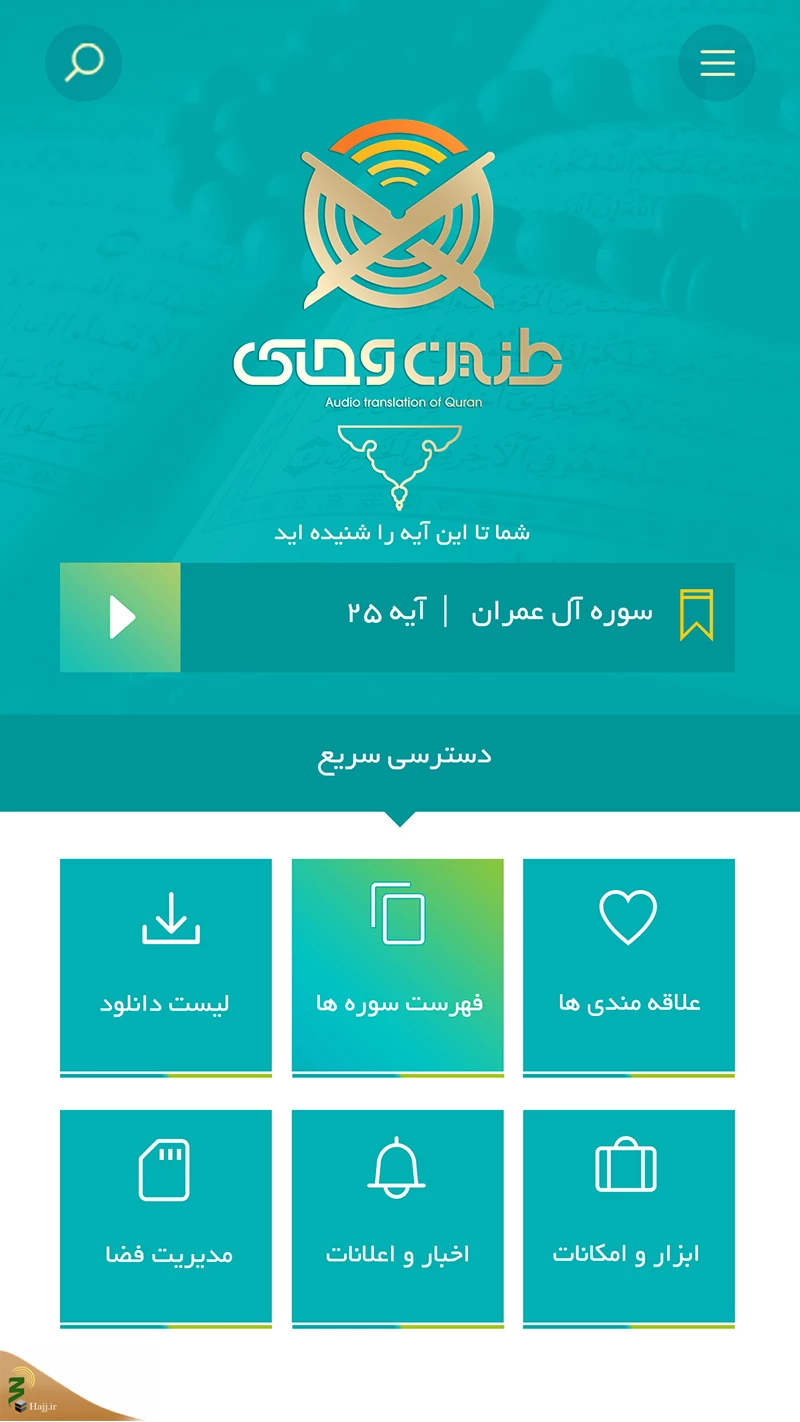Screen dimensions: 800x1422
Task: Open the hamburger menu
Action: point(717,62)
